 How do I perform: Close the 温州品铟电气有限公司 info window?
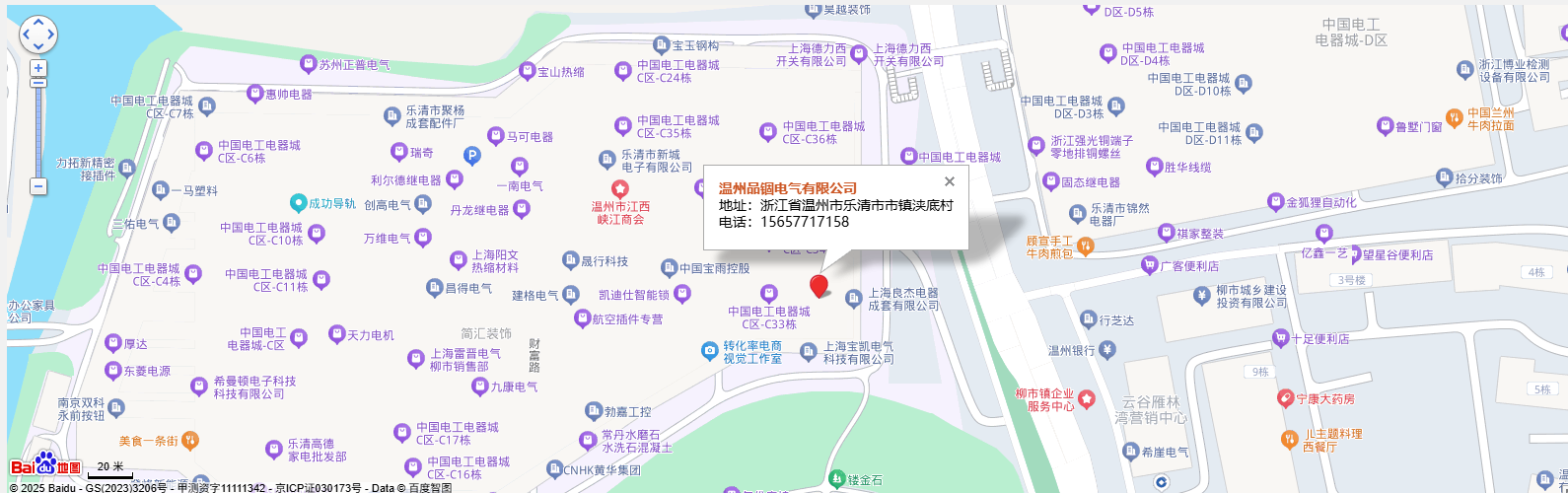pyautogui.click(x=950, y=181)
